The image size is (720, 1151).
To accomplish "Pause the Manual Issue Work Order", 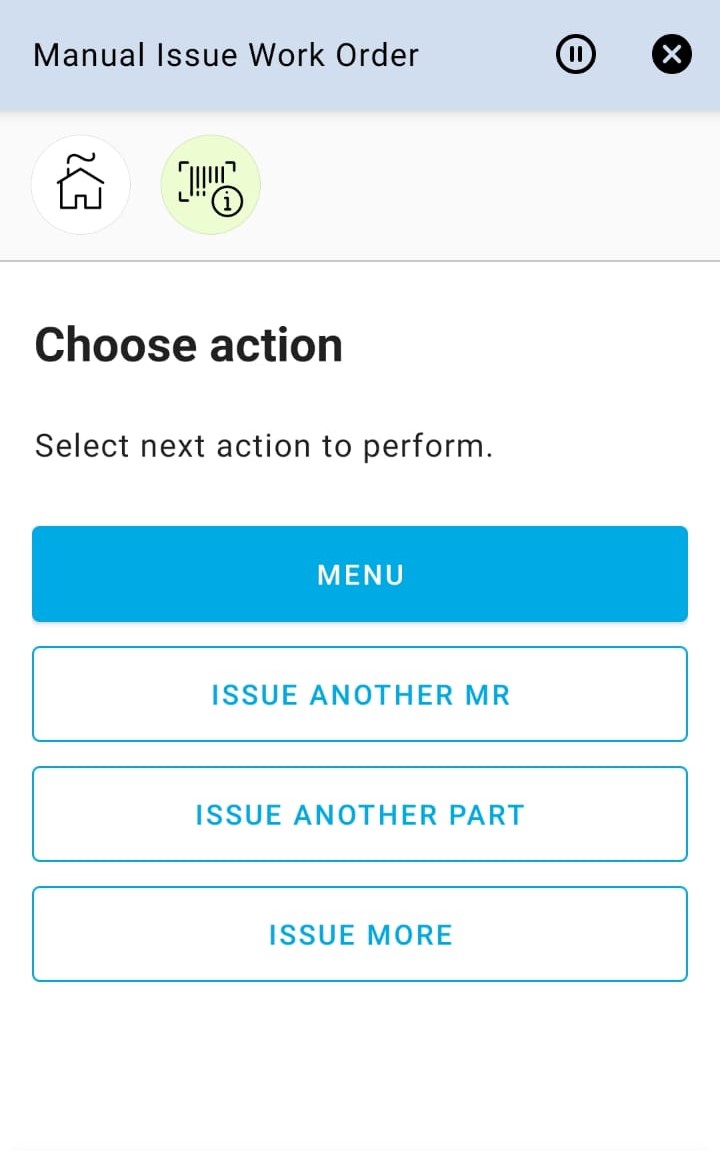I will tap(576, 54).
